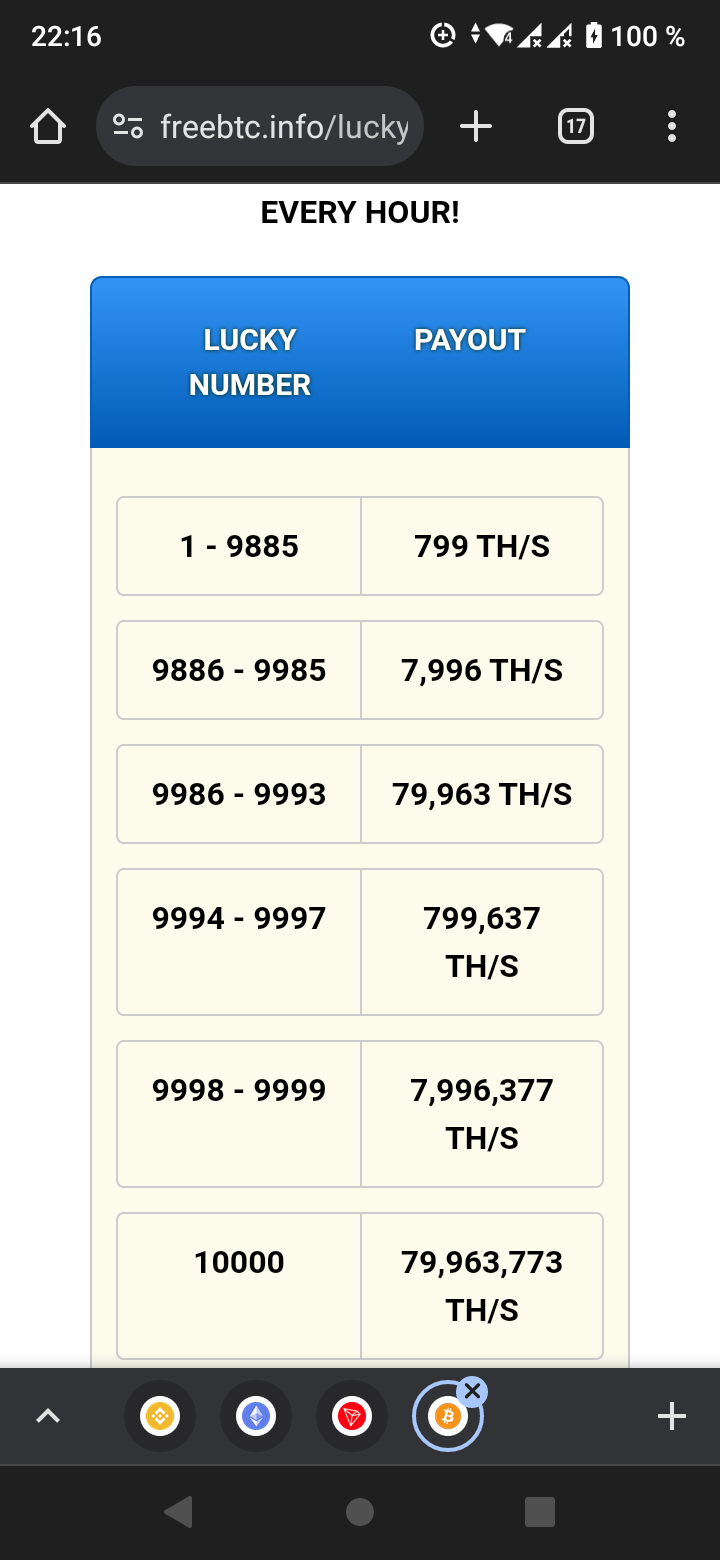Expand the tab group strip
This screenshot has height=1560, width=720.
tap(48, 1416)
